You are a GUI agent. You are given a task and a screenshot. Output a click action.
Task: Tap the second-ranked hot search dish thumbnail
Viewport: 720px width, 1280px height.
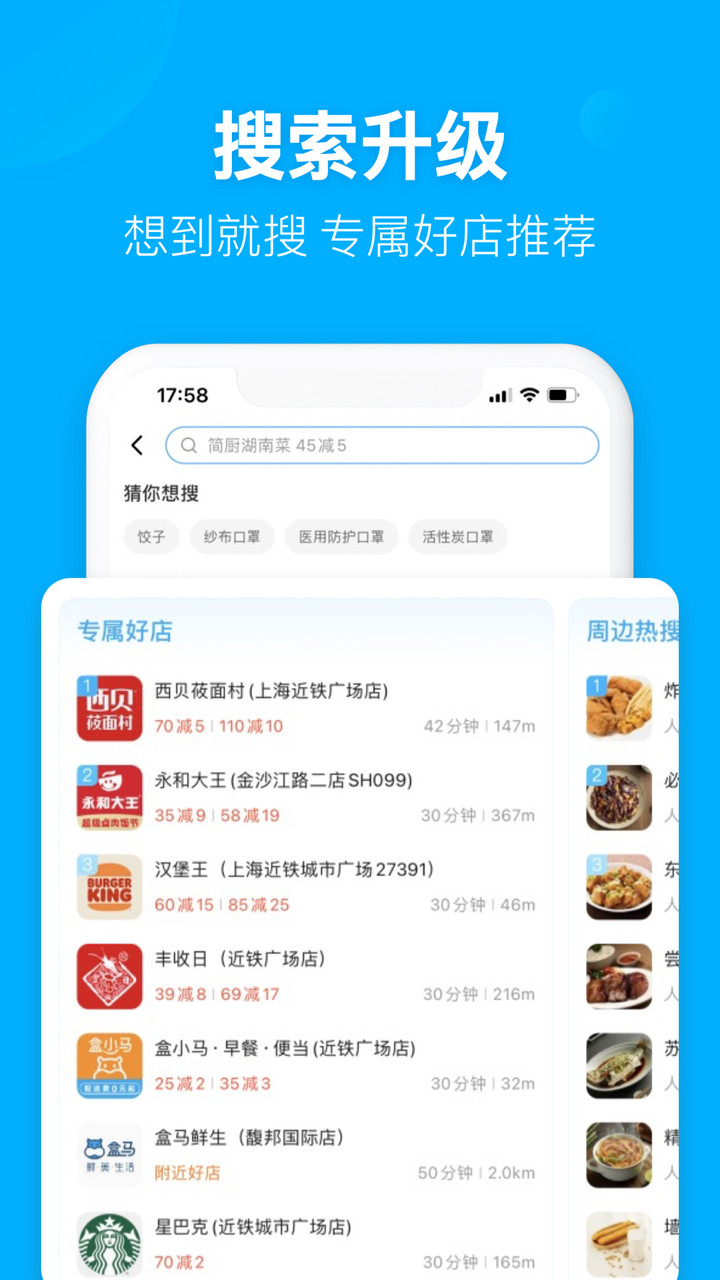[x=618, y=797]
